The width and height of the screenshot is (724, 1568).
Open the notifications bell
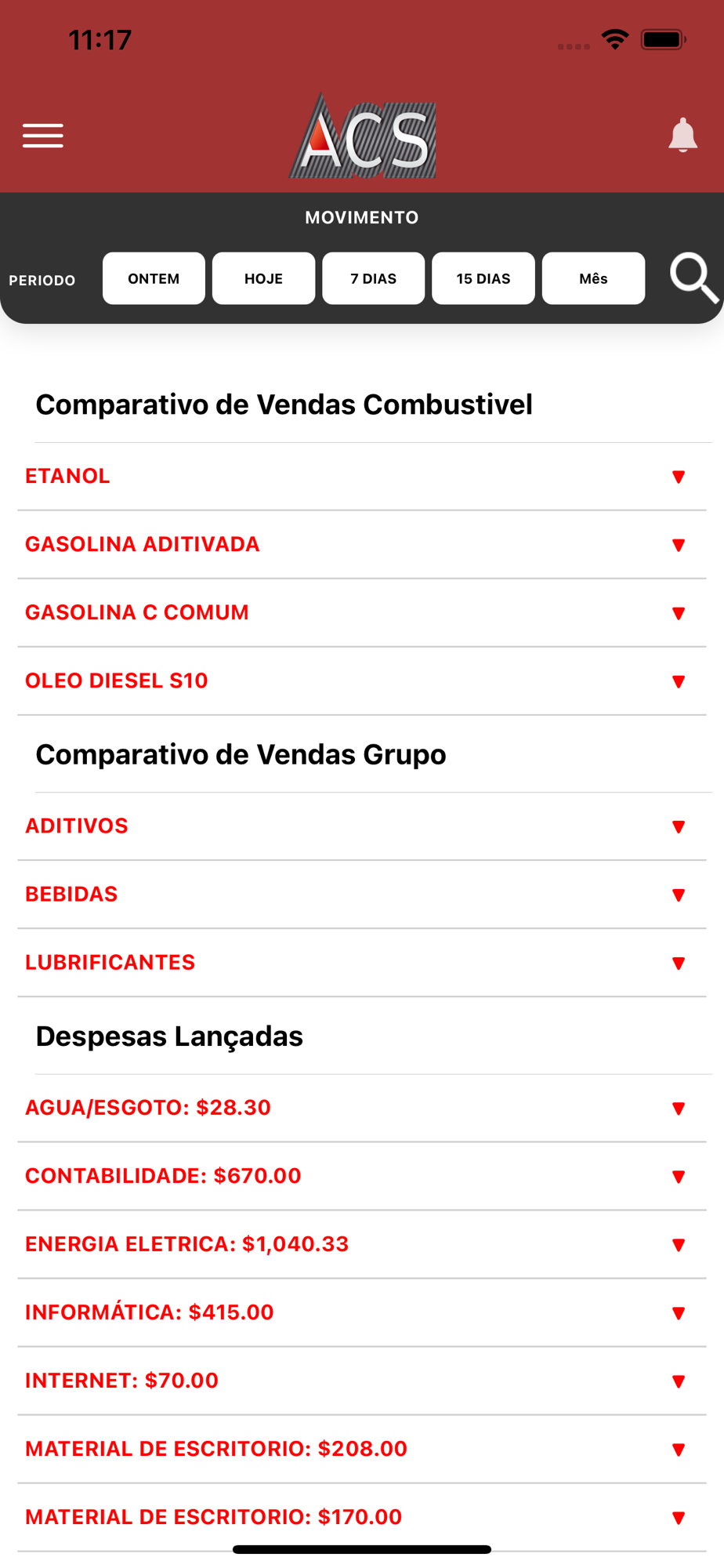[682, 135]
